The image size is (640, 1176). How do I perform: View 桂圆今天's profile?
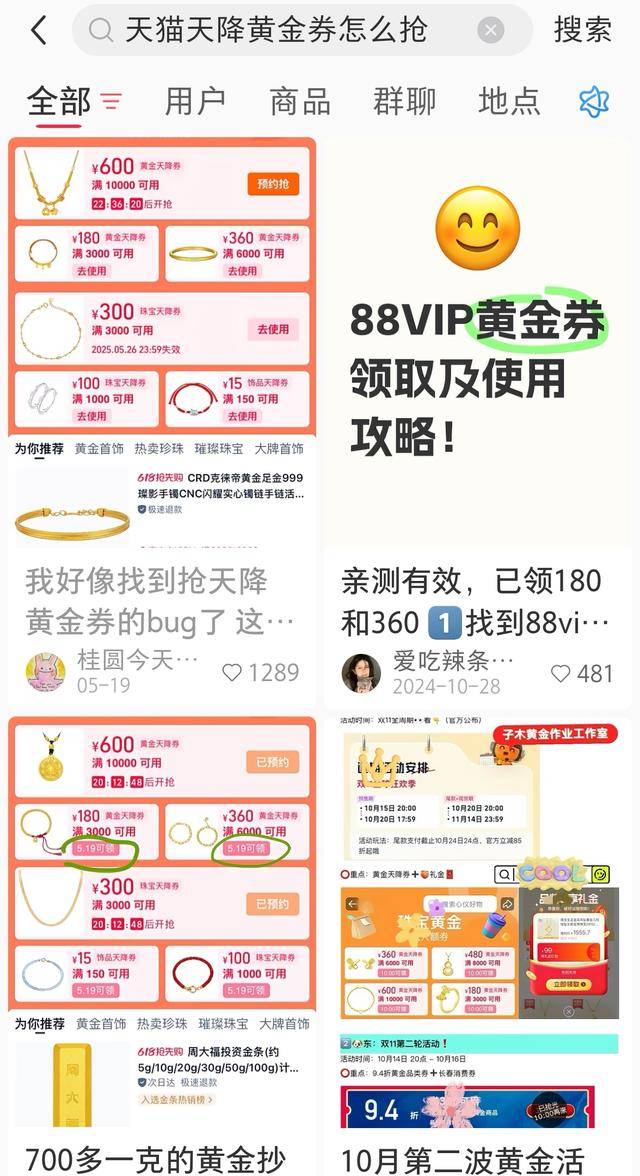point(44,672)
